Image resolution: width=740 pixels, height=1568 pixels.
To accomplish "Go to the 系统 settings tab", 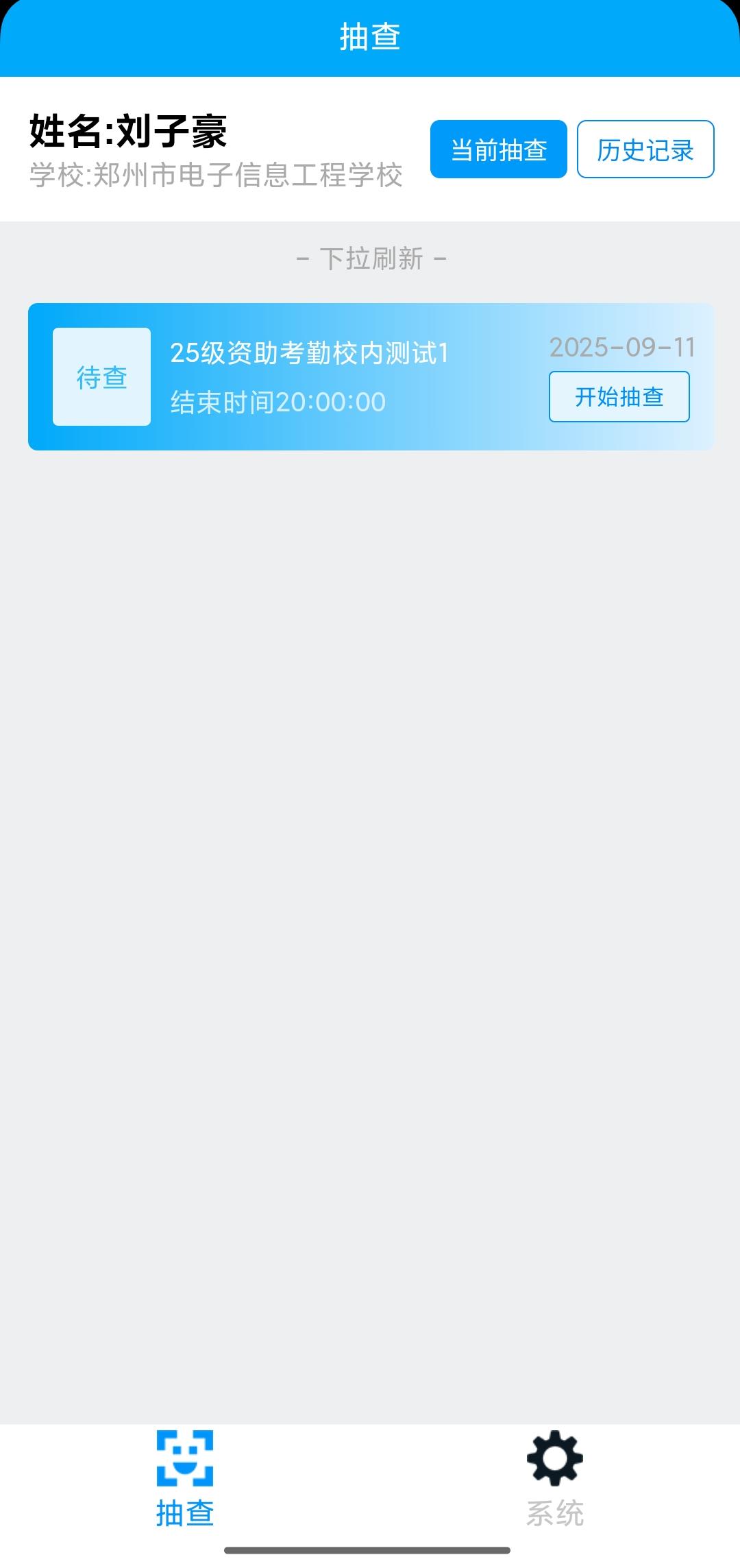I will (x=554, y=1481).
